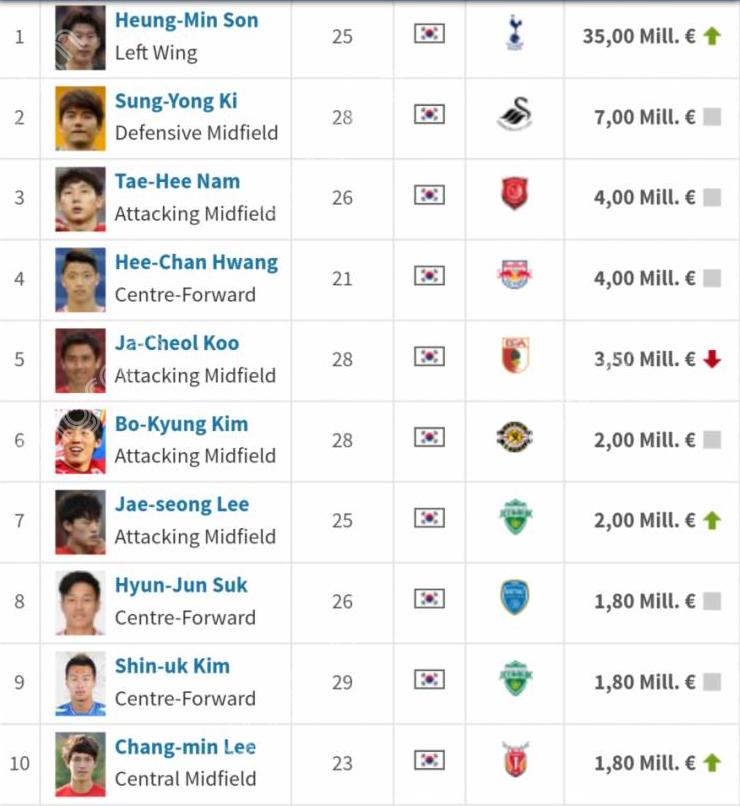View the club in Hee-Chan Hwang's row
740x806 pixels.
tap(515, 277)
